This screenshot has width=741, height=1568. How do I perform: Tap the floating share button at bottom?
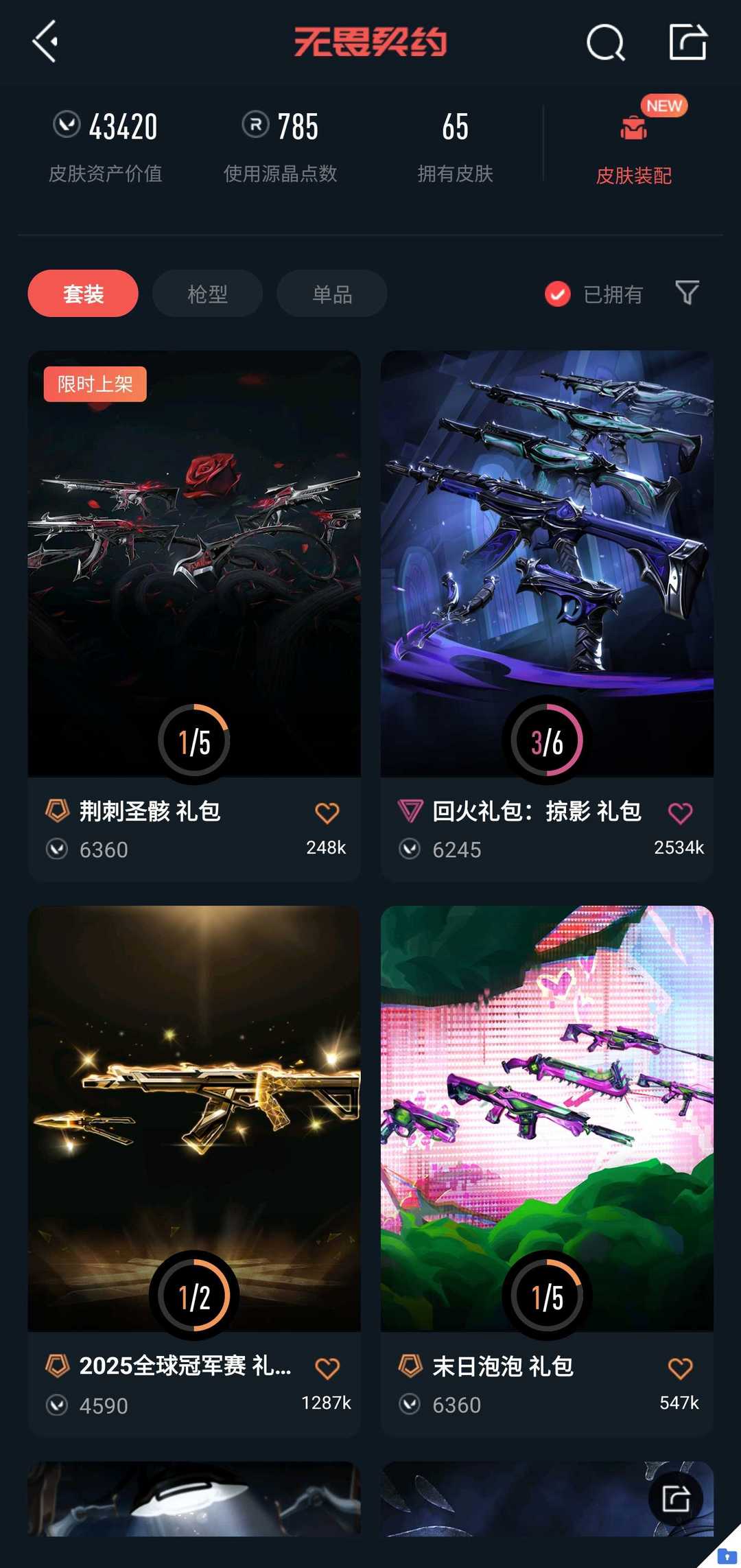pos(675,1498)
